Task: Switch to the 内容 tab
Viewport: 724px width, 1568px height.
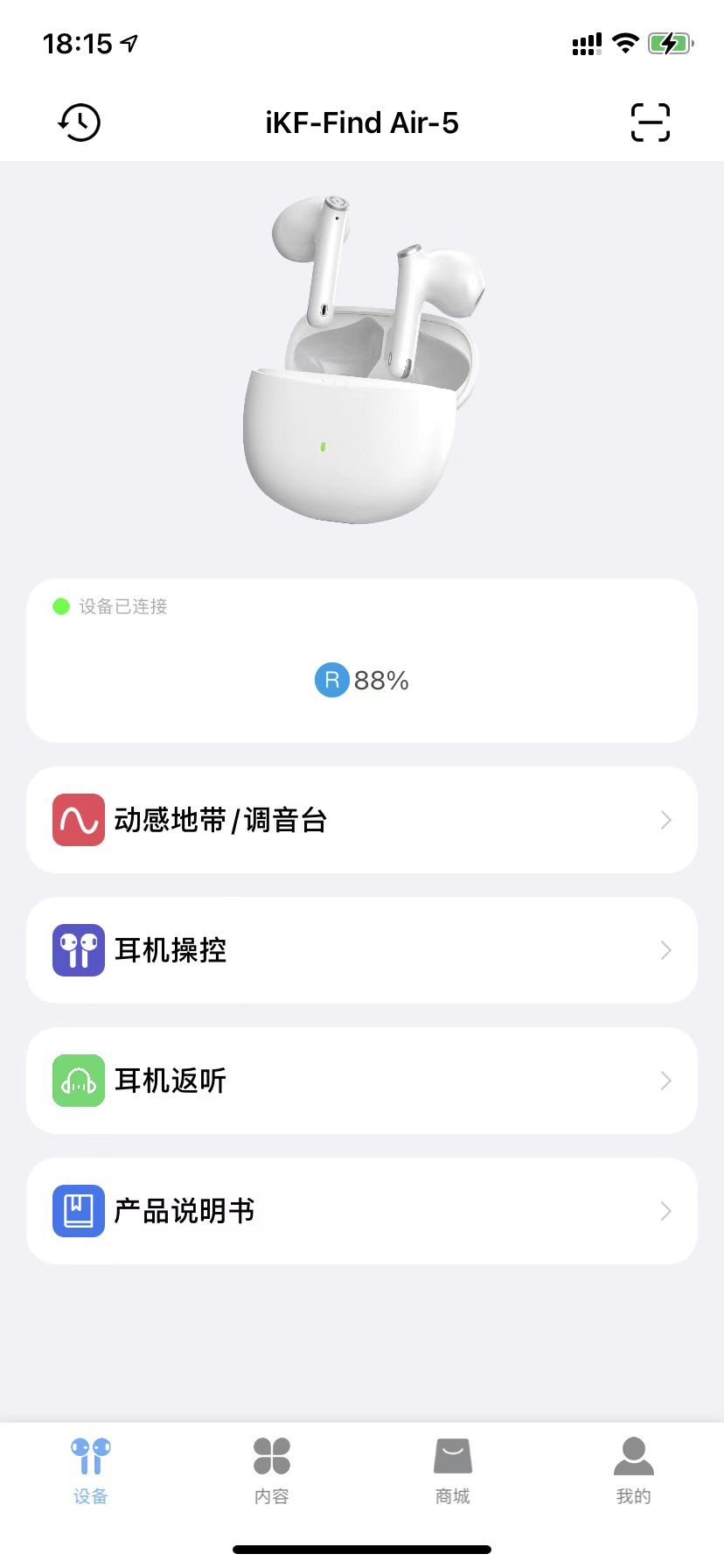Action: (x=272, y=1470)
